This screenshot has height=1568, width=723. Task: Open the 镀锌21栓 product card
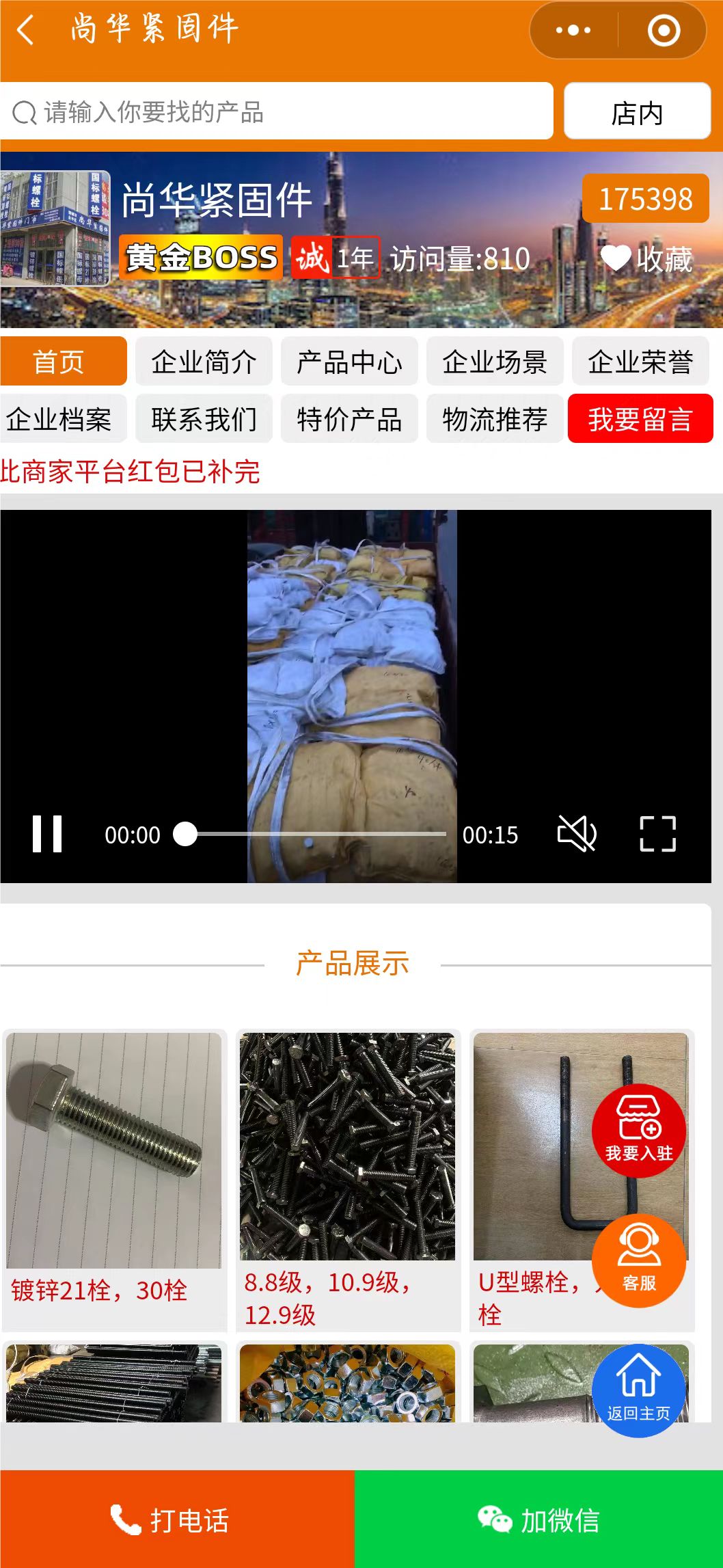tap(114, 1177)
